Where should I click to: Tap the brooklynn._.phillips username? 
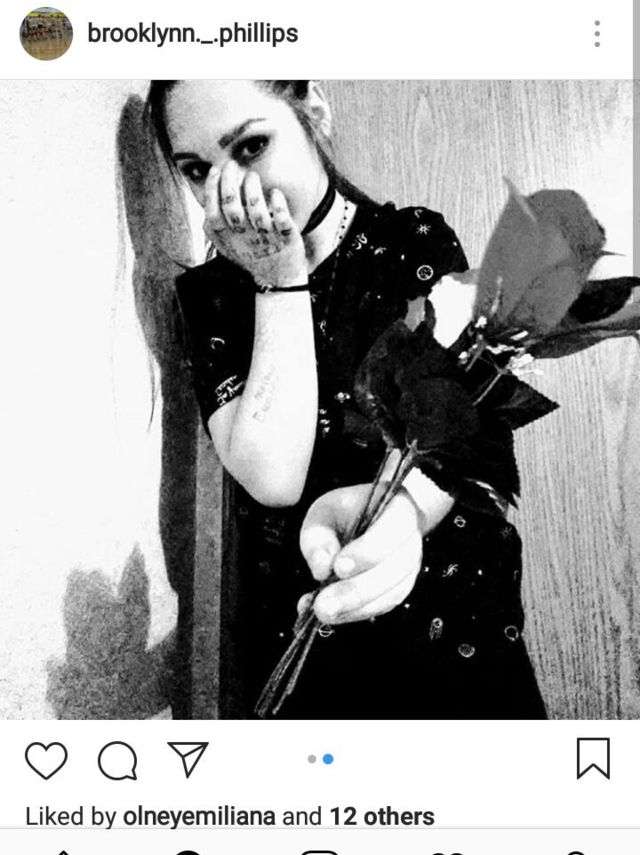point(192,34)
